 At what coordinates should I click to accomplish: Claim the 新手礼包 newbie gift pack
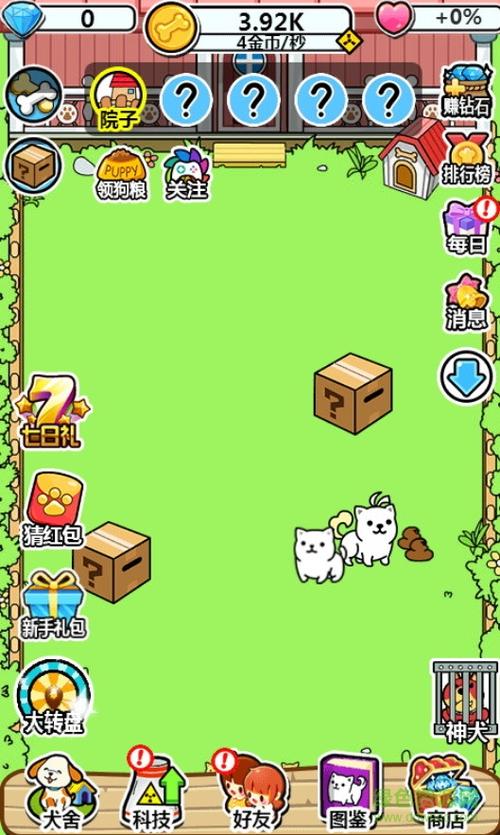point(53,605)
